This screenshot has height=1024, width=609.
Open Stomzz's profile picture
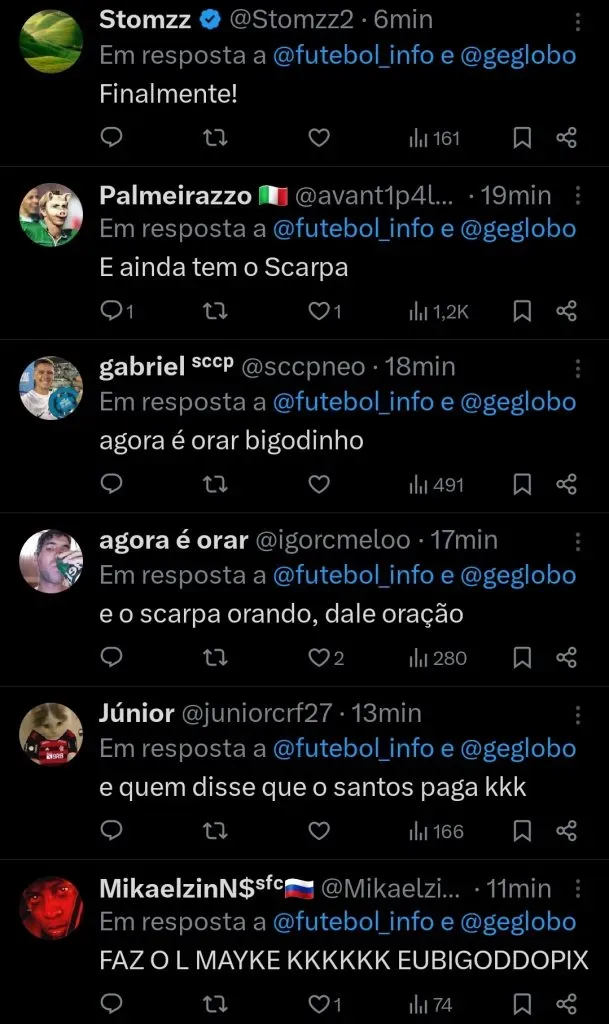click(x=51, y=41)
